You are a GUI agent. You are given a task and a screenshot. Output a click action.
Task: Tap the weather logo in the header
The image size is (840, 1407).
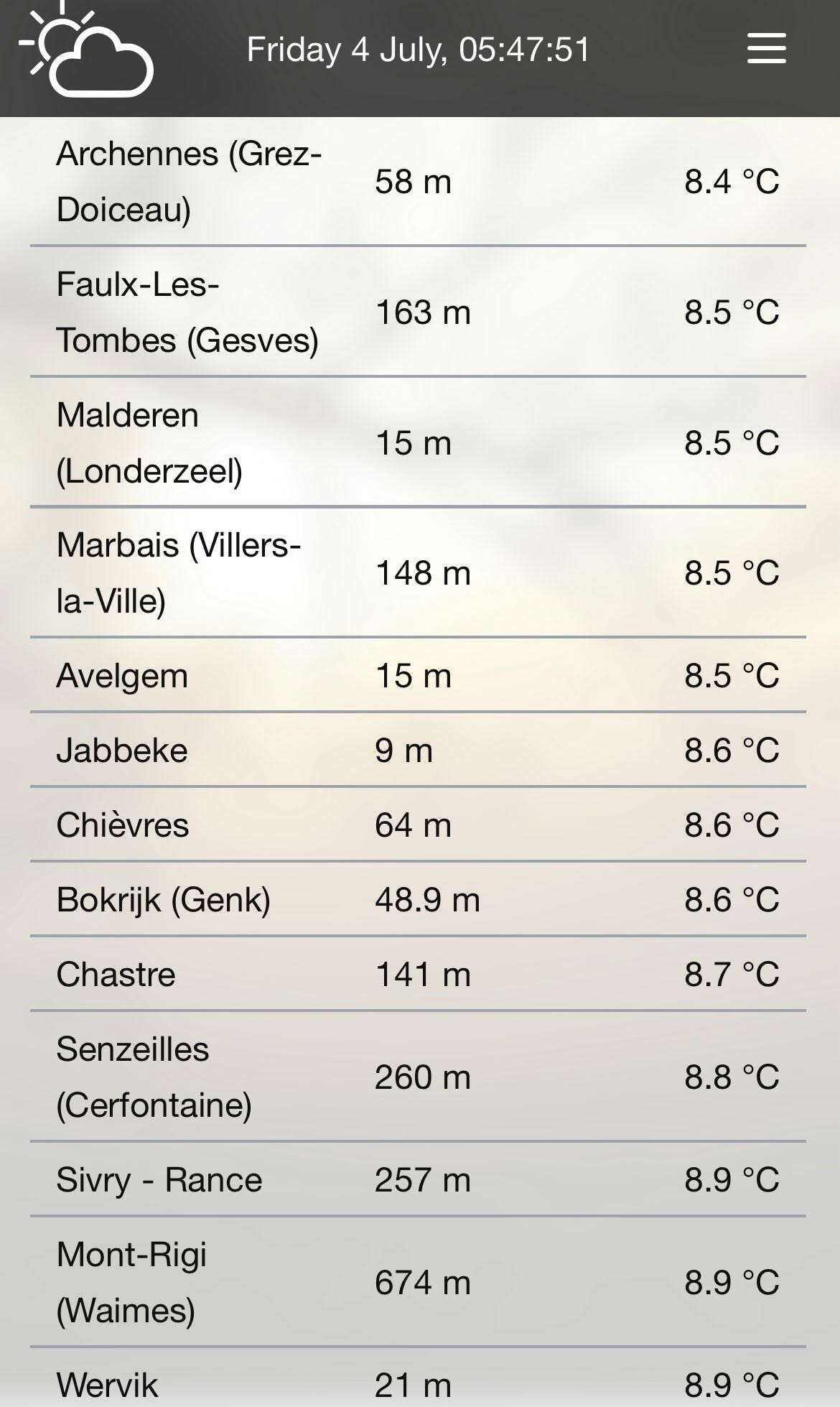pyautogui.click(x=88, y=52)
